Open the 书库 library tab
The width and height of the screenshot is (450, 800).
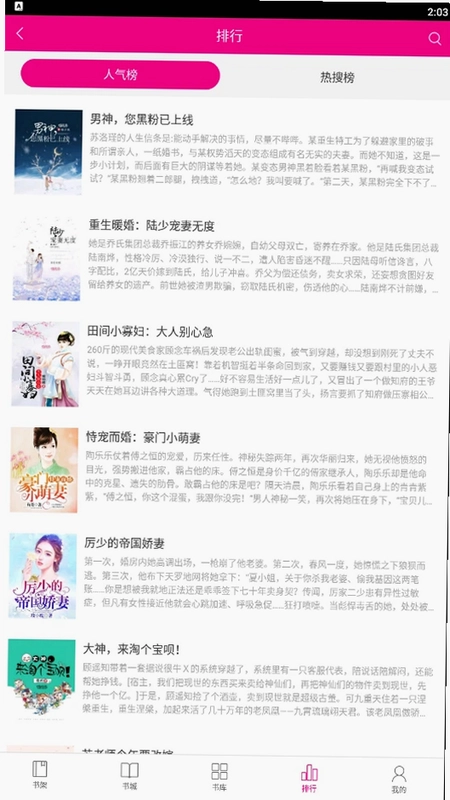coord(219,777)
